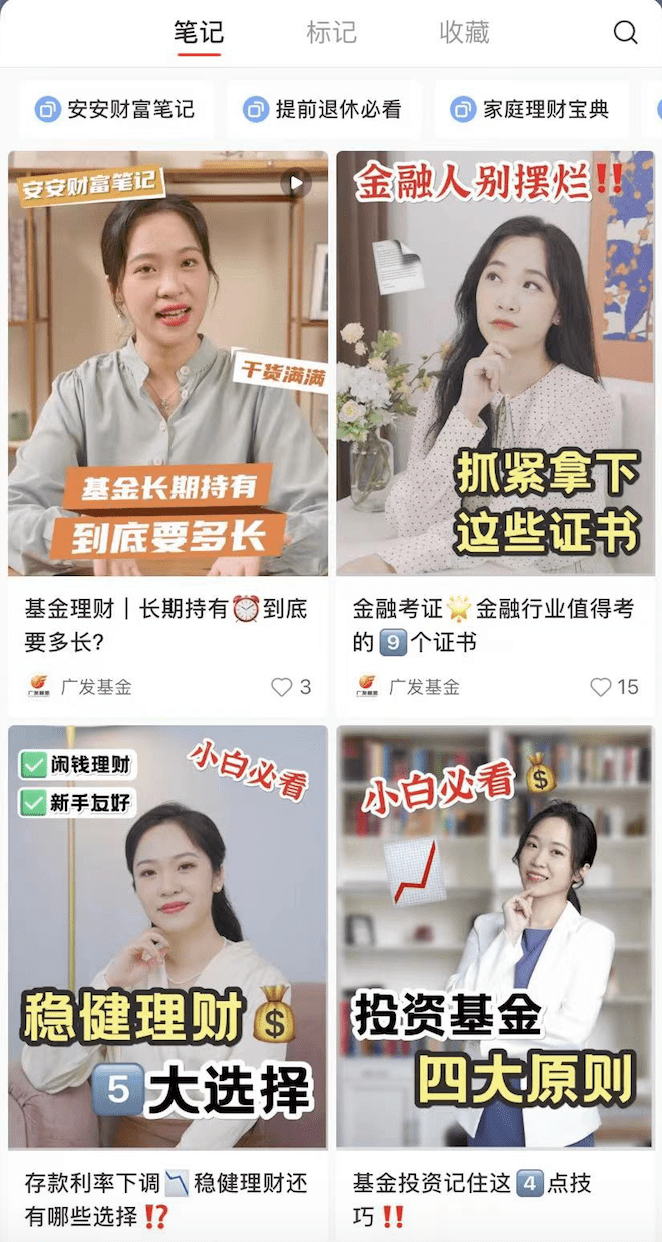Open the 稳健理财5大选择 note
The width and height of the screenshot is (662, 1242).
pyautogui.click(x=168, y=935)
